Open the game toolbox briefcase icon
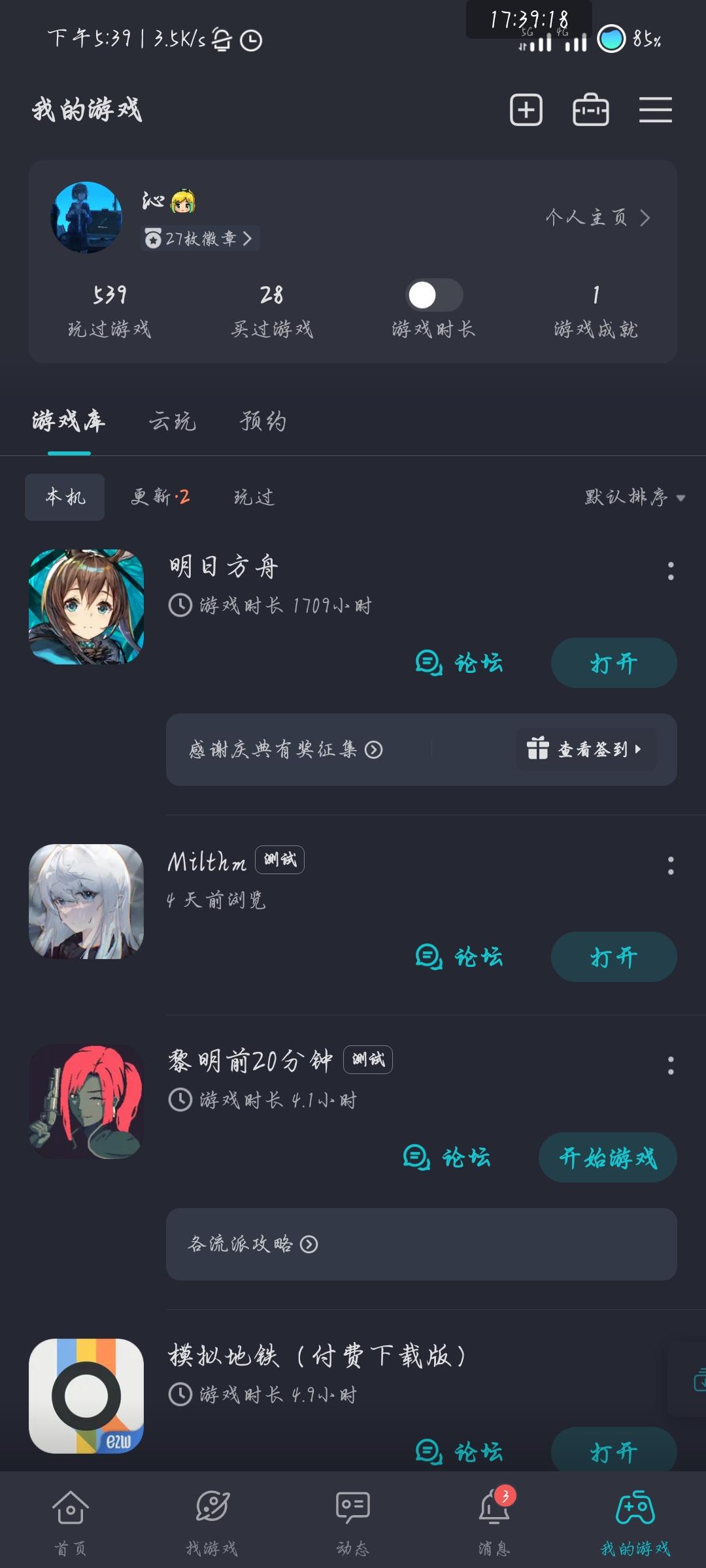This screenshot has width=706, height=1568. [x=591, y=110]
